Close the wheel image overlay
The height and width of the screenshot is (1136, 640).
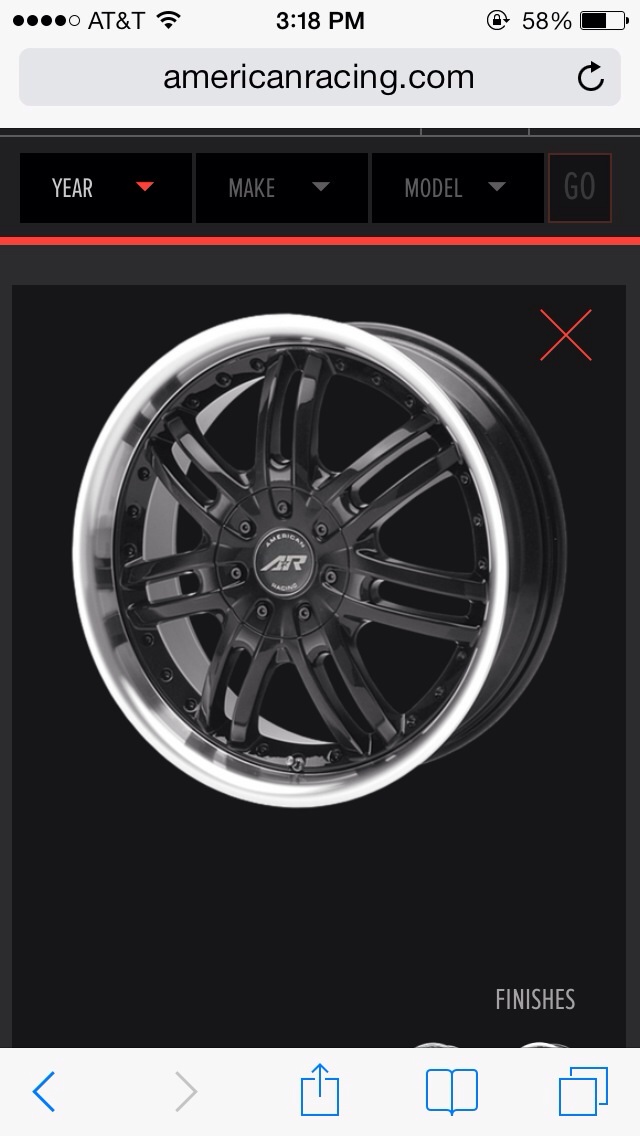[566, 335]
